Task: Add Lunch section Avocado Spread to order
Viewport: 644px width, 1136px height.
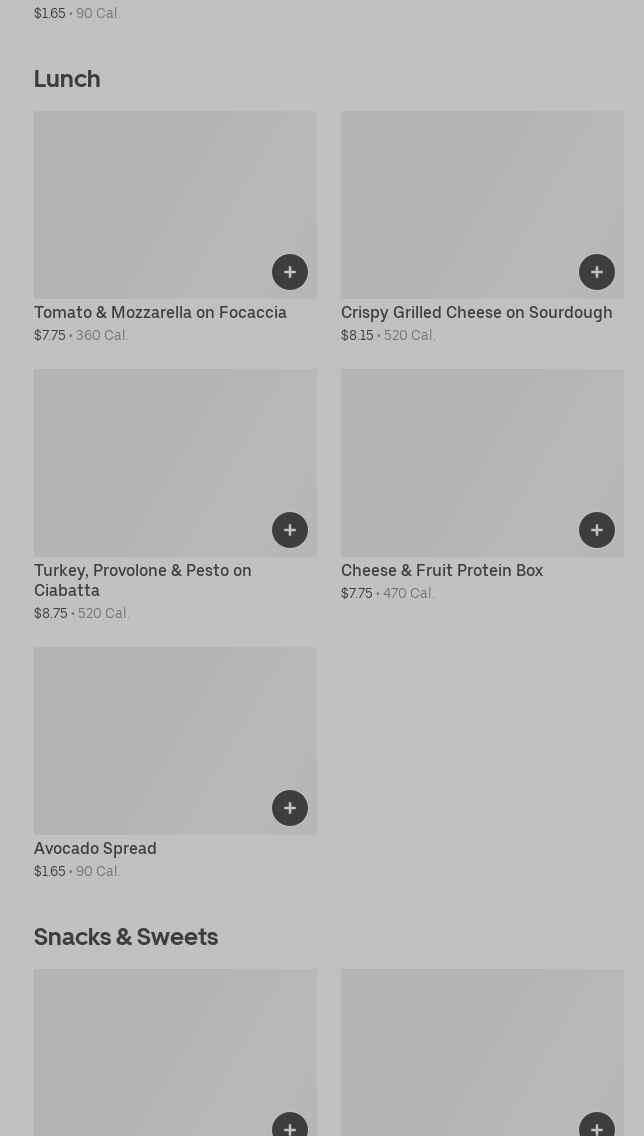Action: point(290,808)
